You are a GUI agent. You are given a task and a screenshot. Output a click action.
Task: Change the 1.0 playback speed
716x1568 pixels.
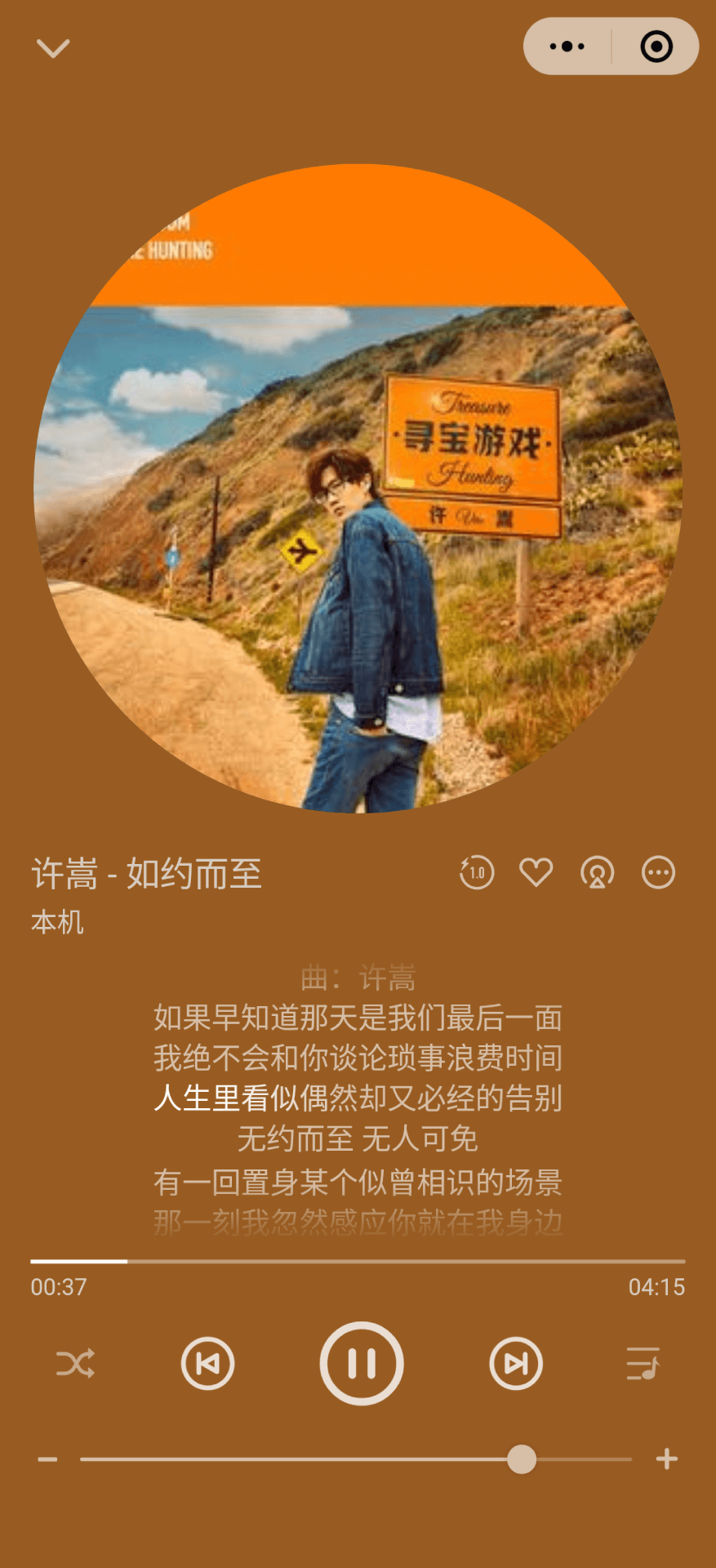point(477,872)
